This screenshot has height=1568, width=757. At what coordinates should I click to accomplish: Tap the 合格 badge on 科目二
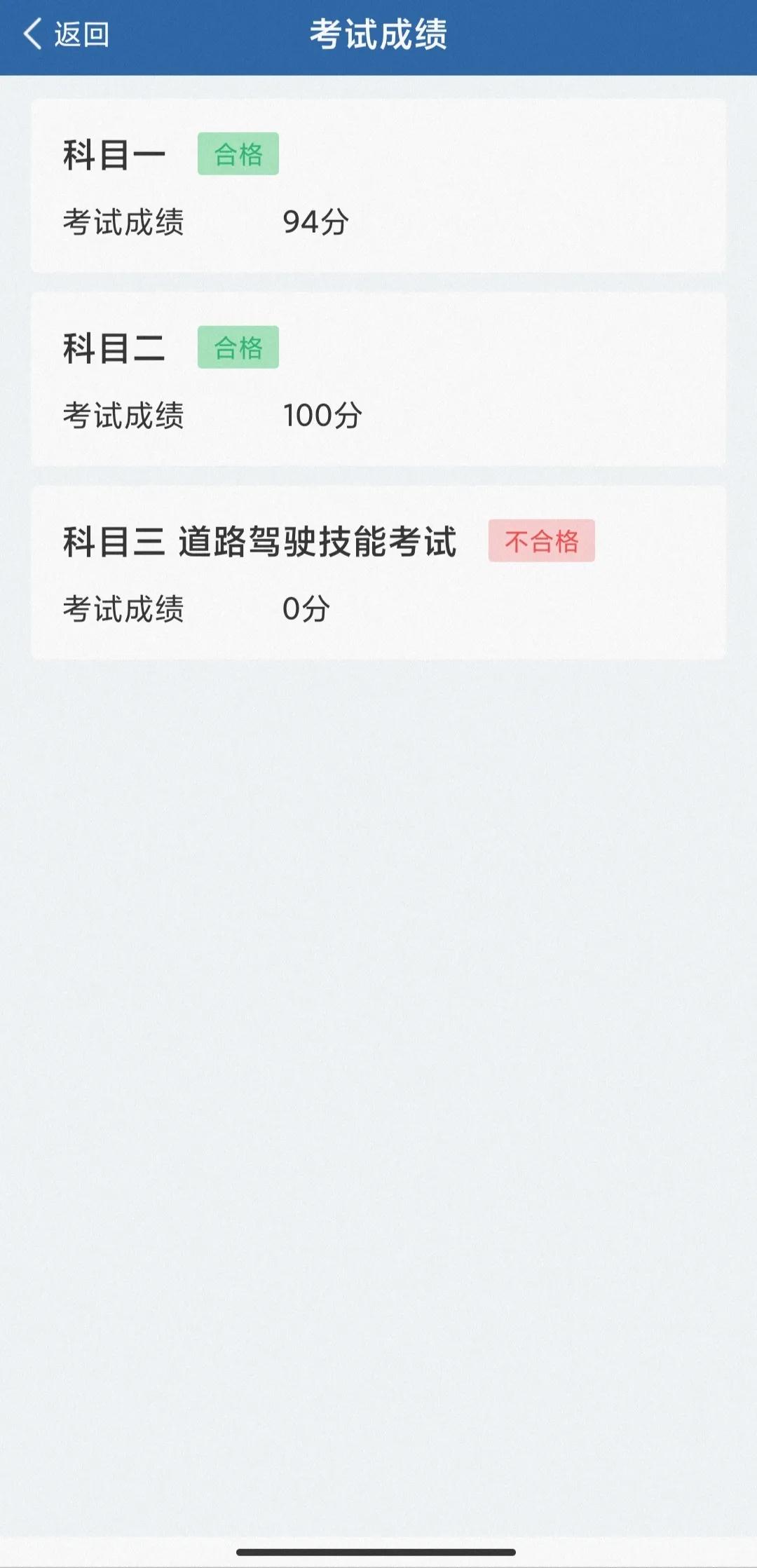[x=237, y=346]
